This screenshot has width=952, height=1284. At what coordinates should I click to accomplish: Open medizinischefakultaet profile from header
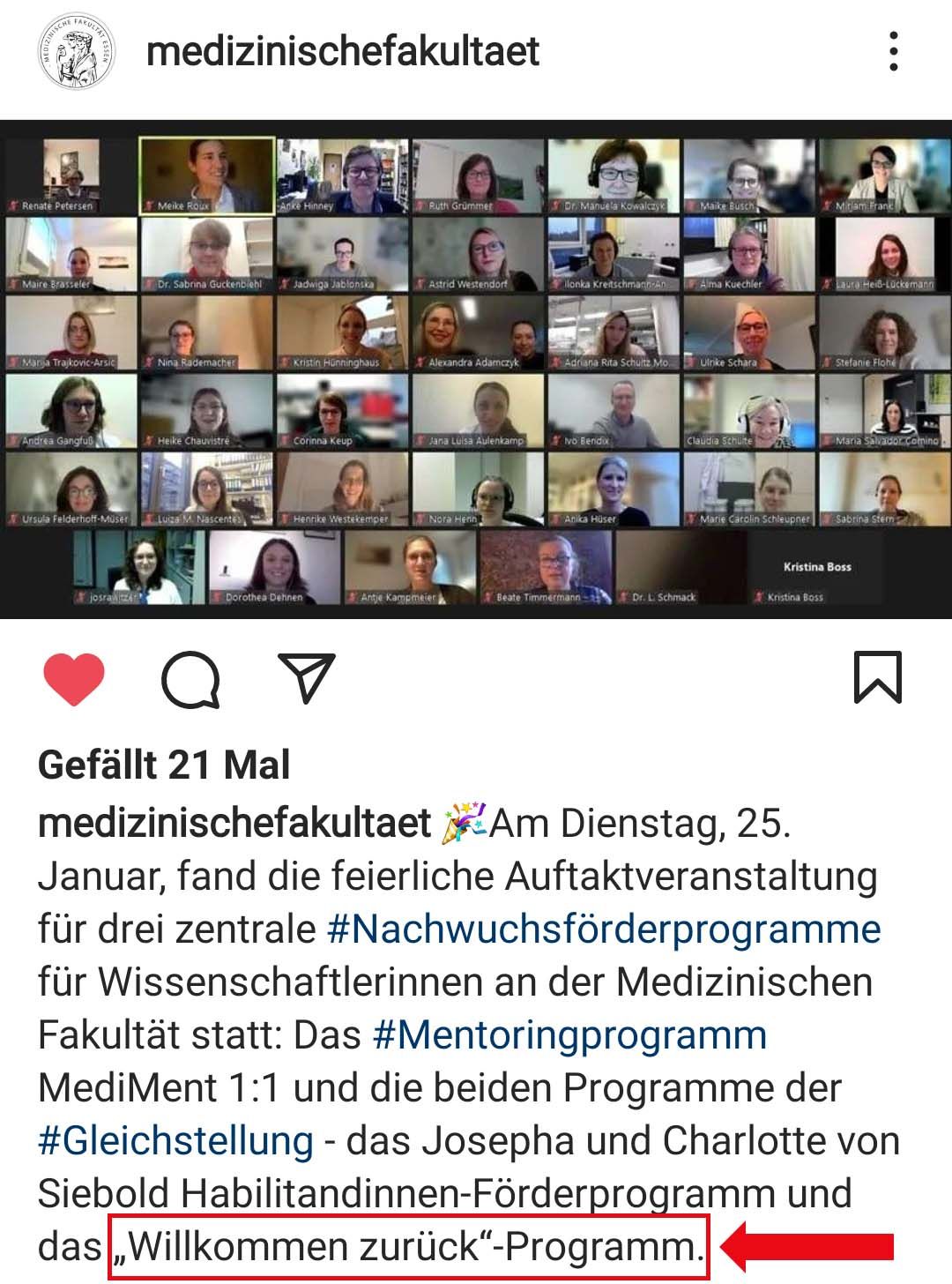click(342, 51)
